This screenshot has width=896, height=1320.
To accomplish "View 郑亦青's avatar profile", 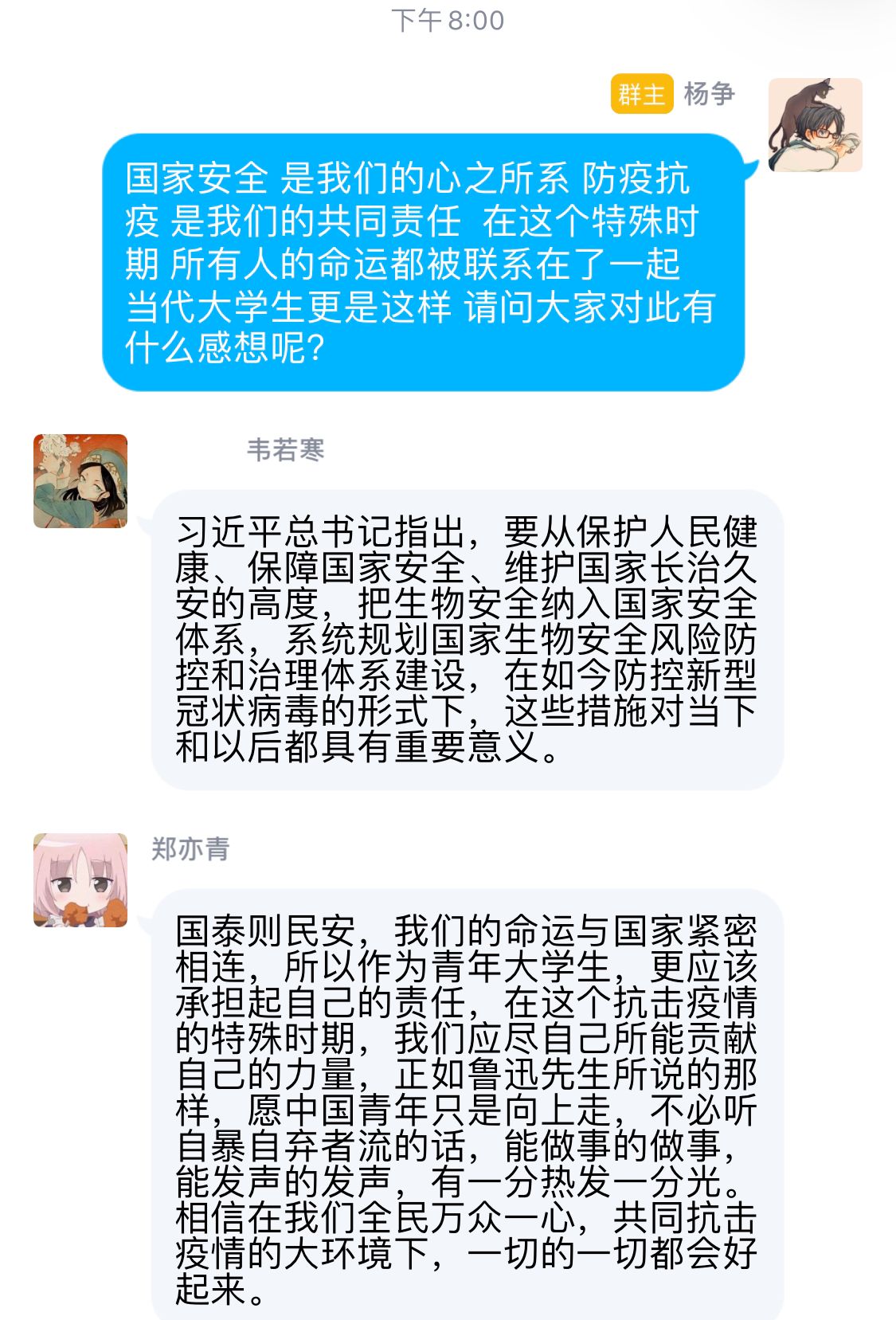I will (80, 880).
